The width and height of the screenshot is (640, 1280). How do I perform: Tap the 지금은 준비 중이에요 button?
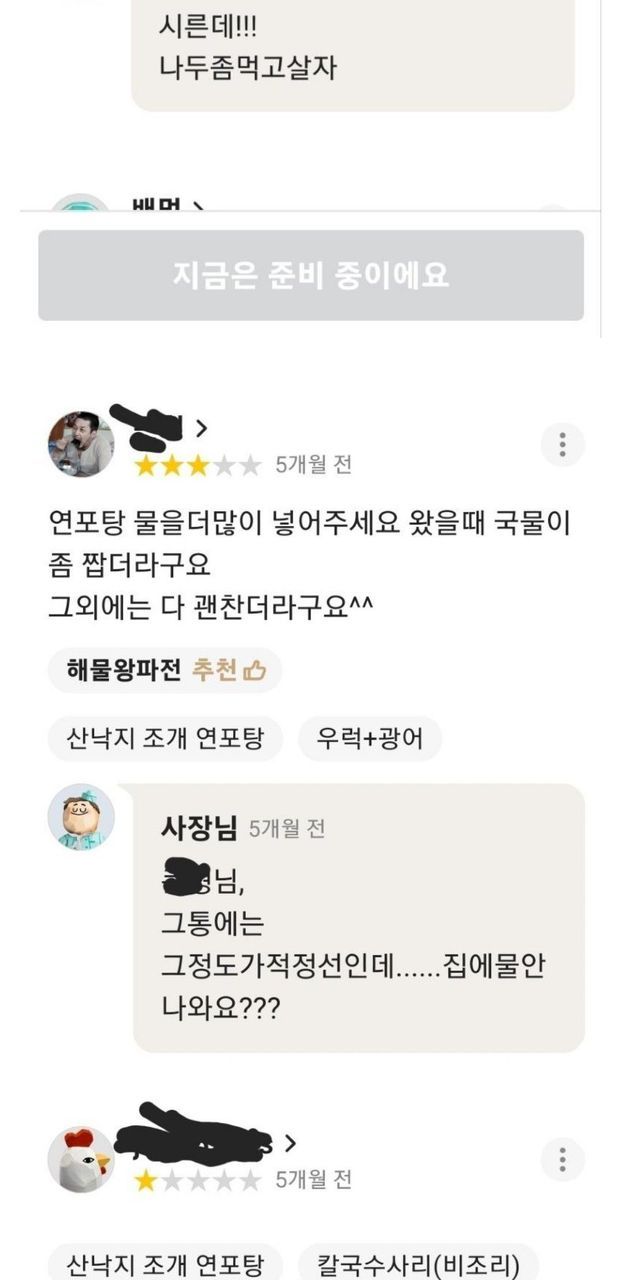coord(310,275)
